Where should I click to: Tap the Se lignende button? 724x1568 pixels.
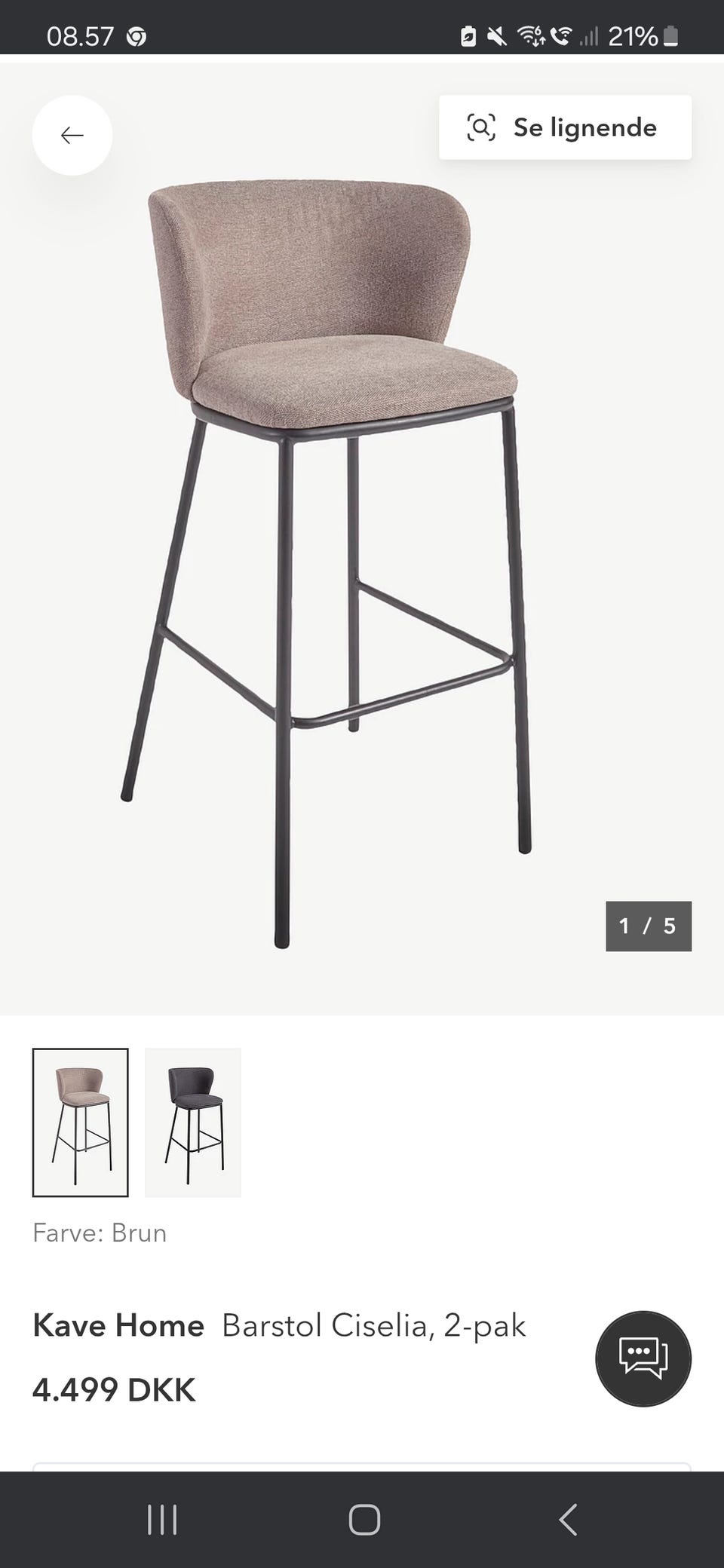pyautogui.click(x=565, y=127)
